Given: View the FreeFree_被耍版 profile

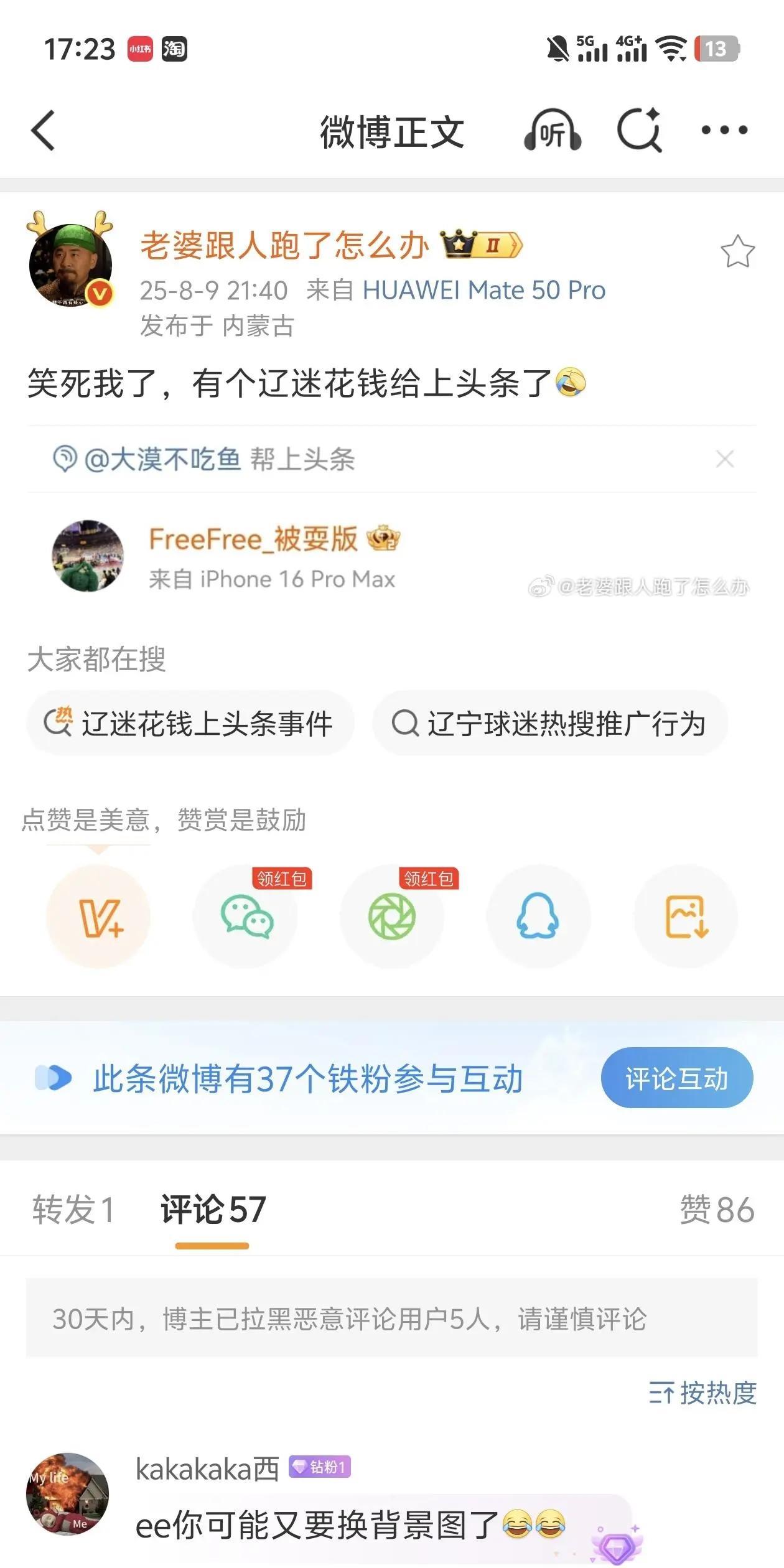Looking at the screenshot, I should point(254,539).
